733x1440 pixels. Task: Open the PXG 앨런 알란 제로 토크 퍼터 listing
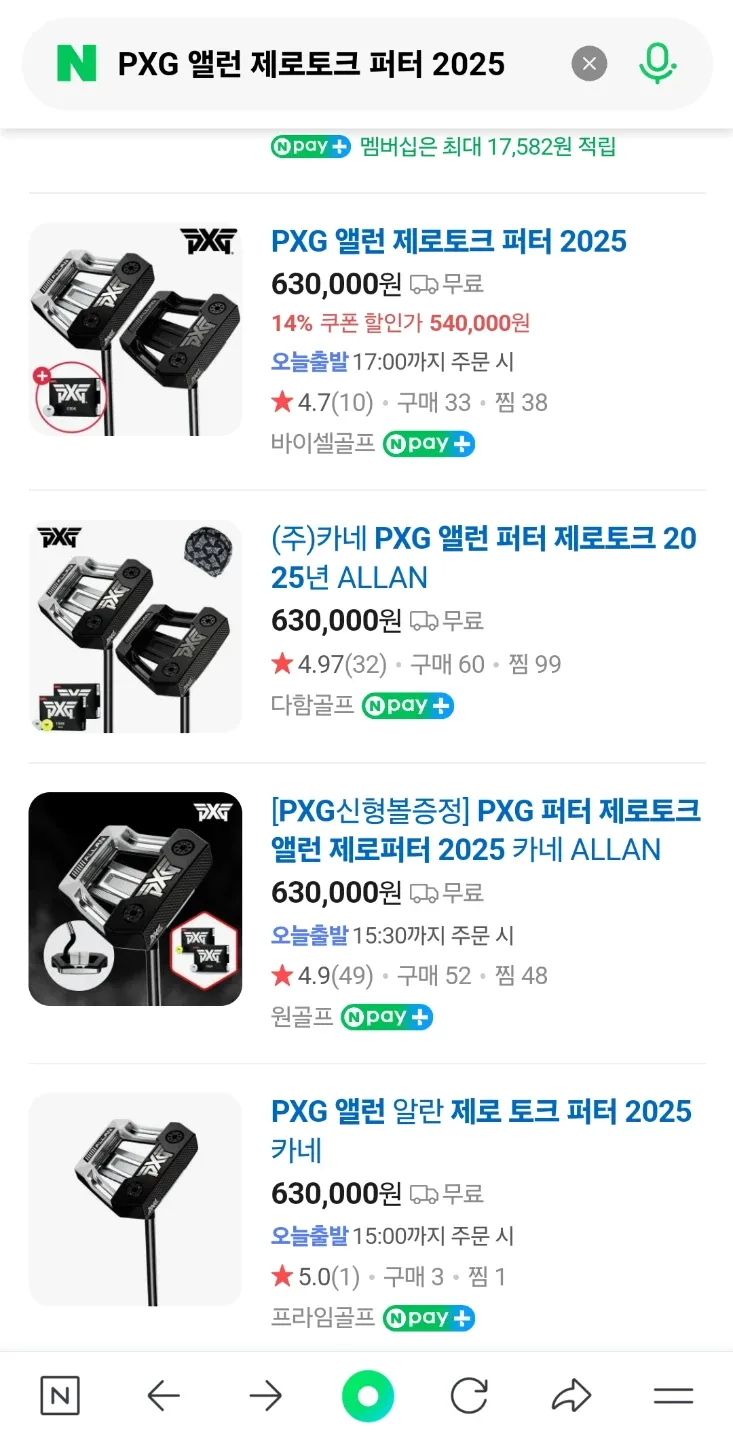pyautogui.click(x=481, y=1130)
